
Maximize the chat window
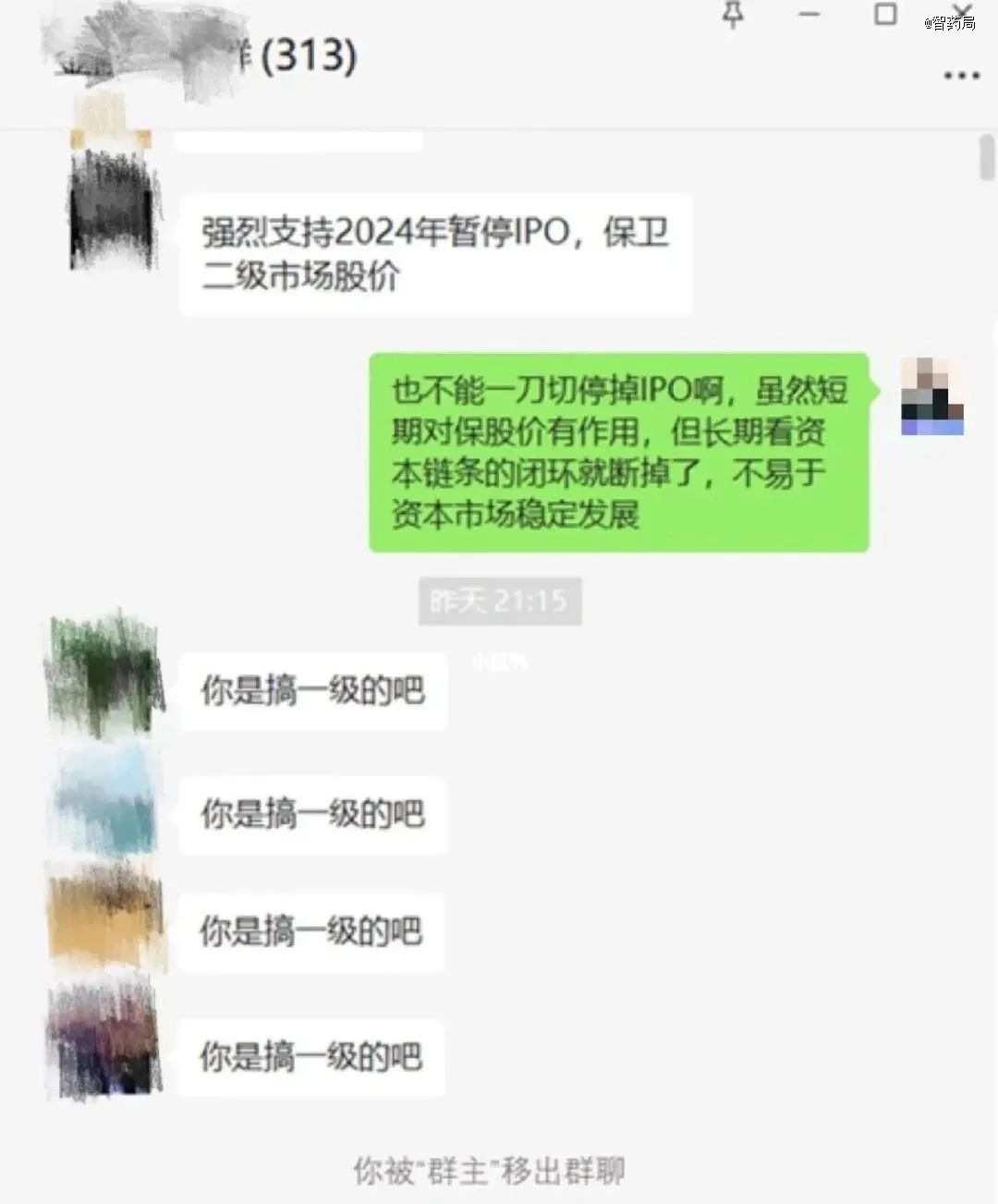pyautogui.click(x=885, y=13)
